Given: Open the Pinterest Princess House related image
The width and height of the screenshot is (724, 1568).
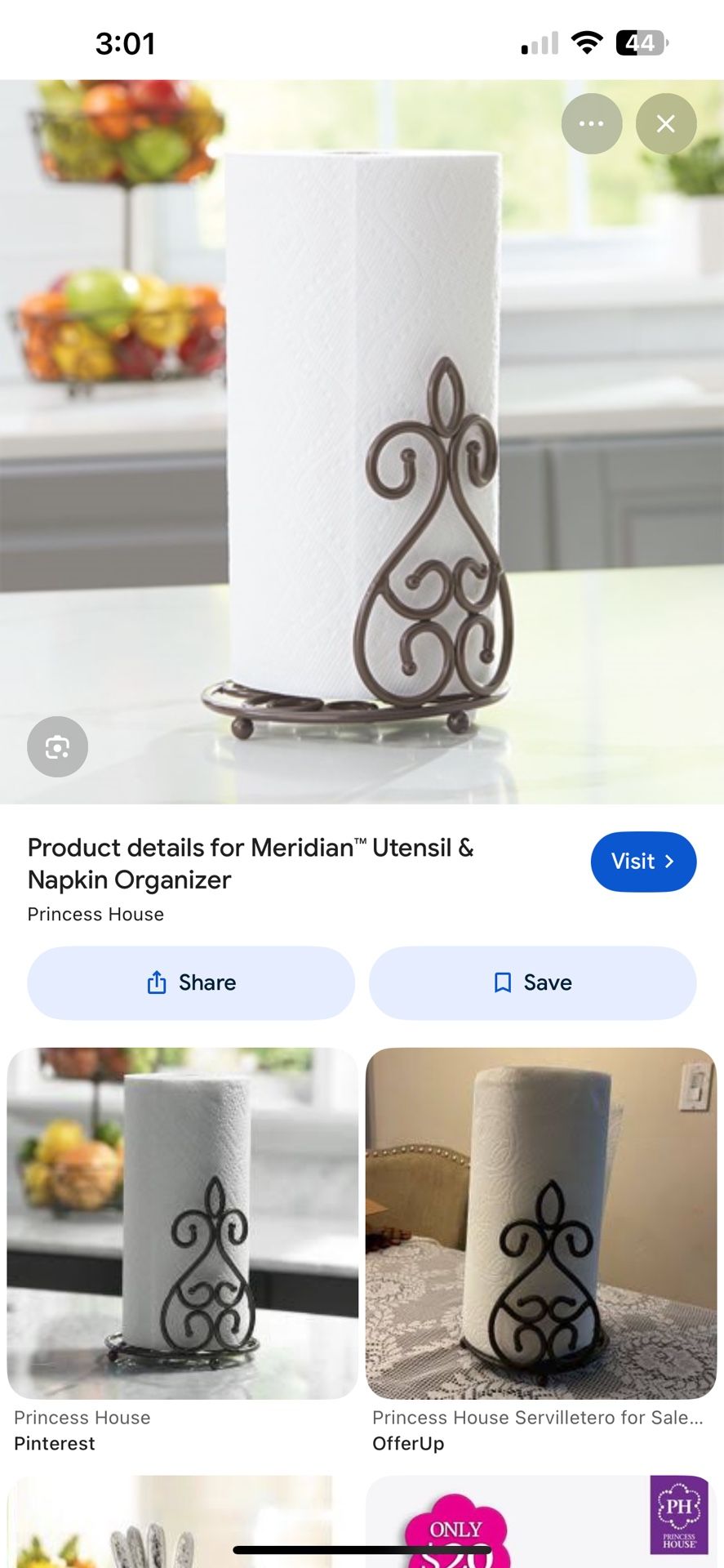Looking at the screenshot, I should 183,1223.
